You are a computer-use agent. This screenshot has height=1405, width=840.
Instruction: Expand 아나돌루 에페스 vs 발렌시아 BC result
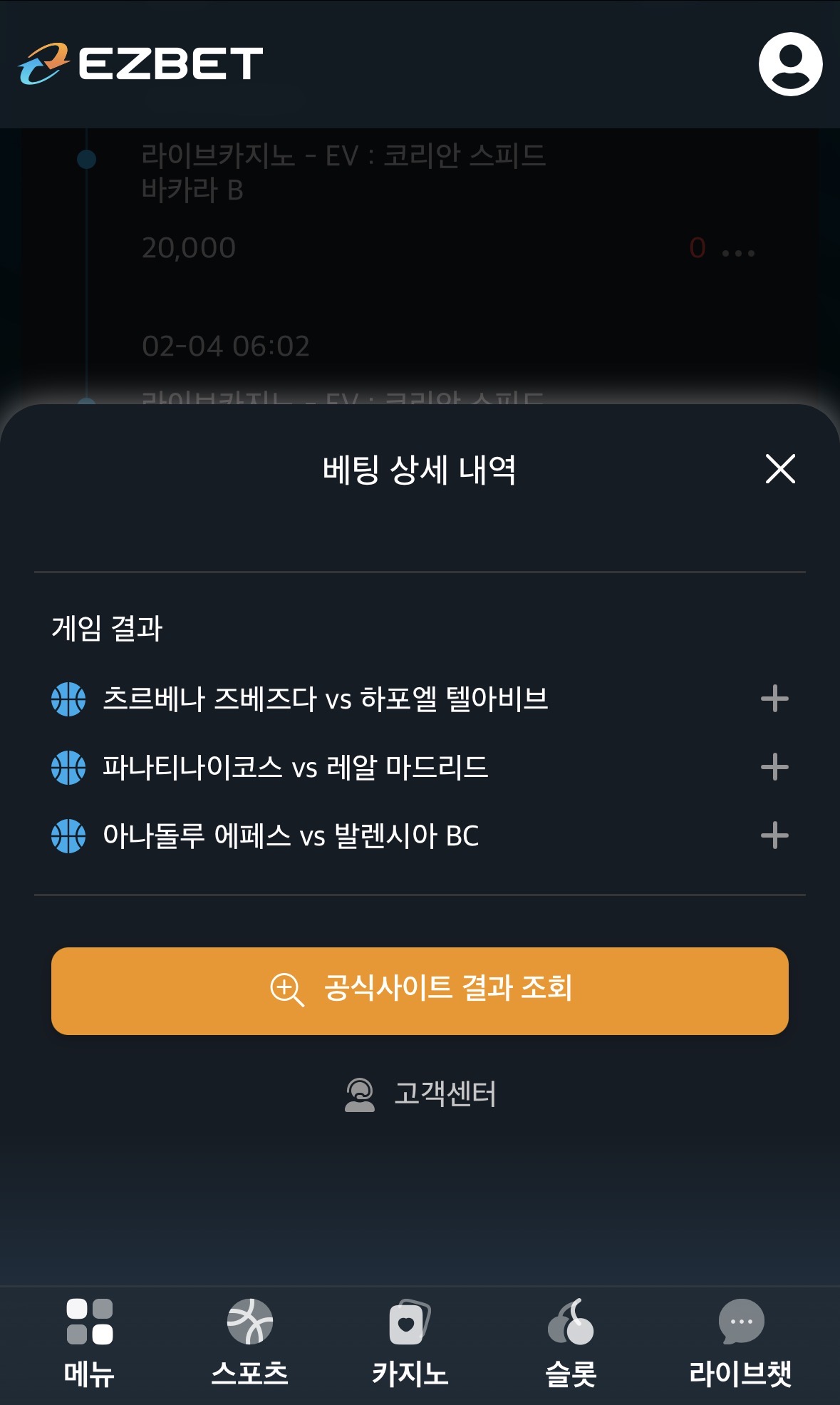[x=774, y=835]
